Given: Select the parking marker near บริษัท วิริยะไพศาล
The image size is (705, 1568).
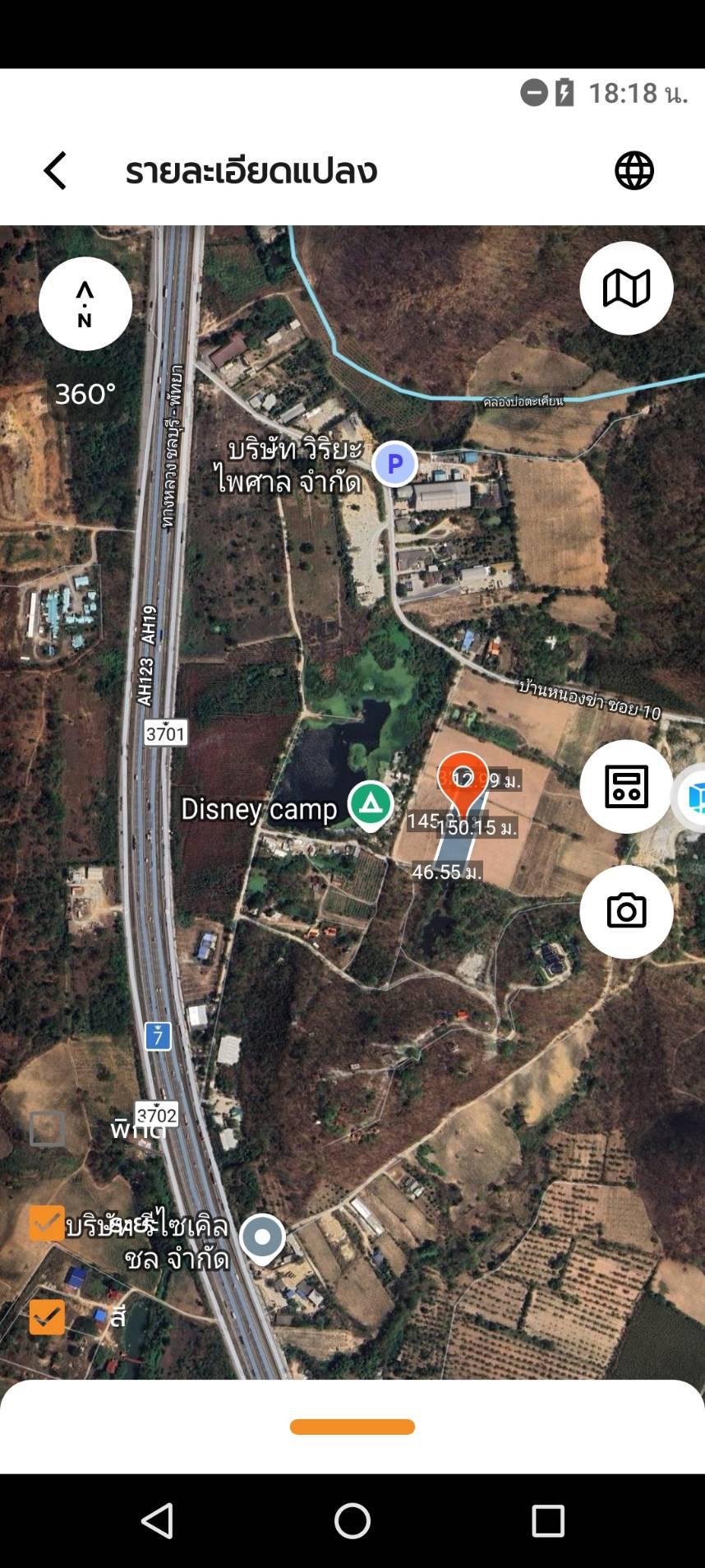Looking at the screenshot, I should pyautogui.click(x=395, y=464).
